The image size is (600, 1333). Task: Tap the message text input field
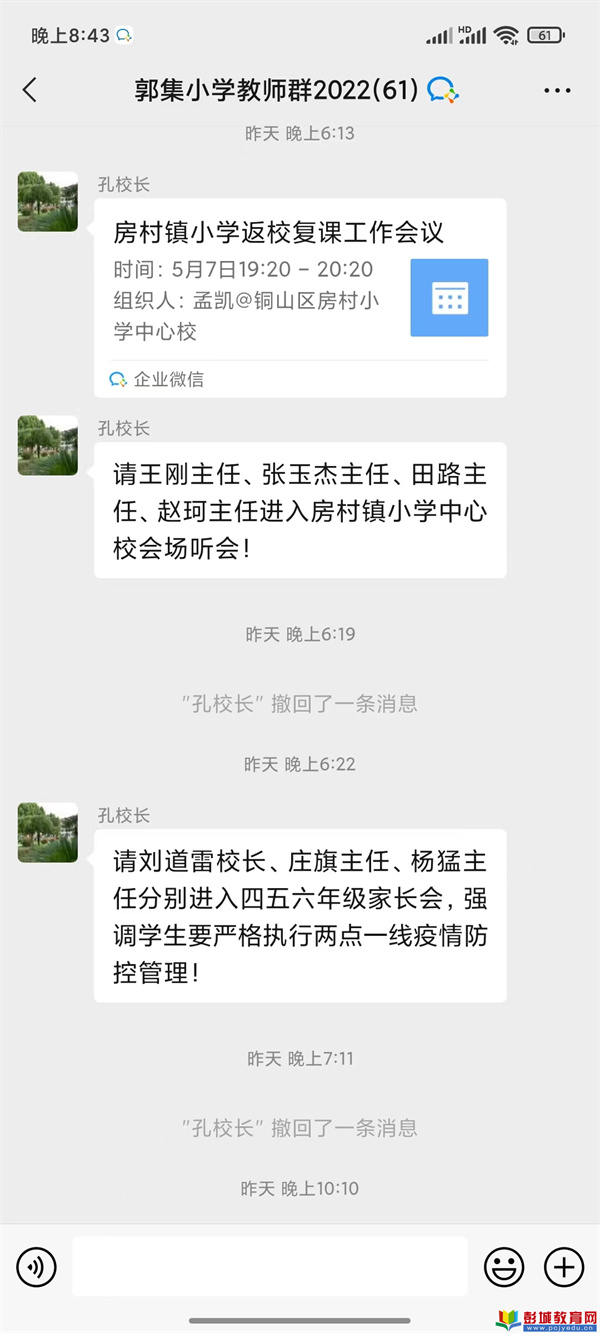coord(270,1267)
